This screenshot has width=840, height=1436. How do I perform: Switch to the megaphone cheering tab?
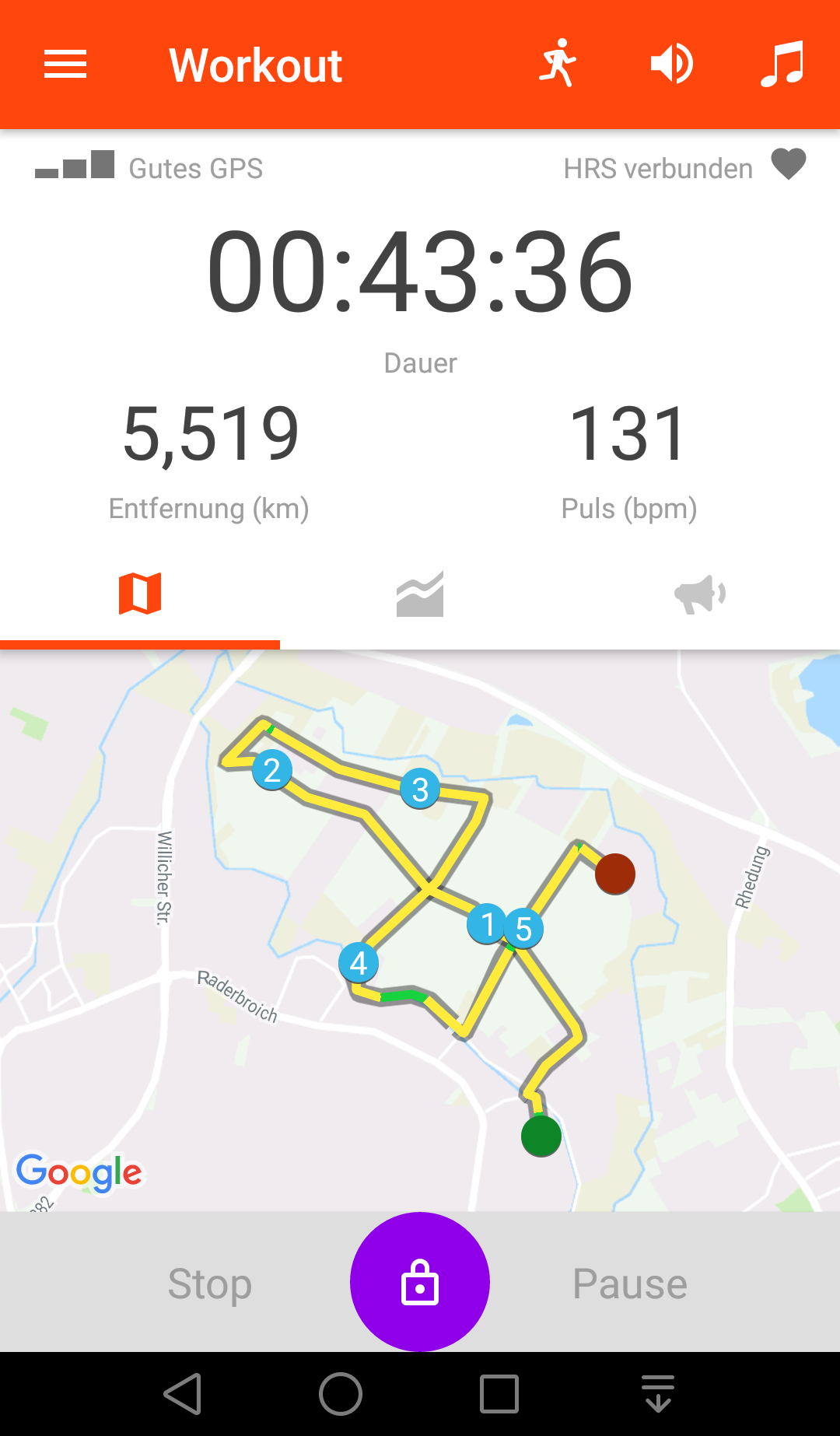point(700,594)
